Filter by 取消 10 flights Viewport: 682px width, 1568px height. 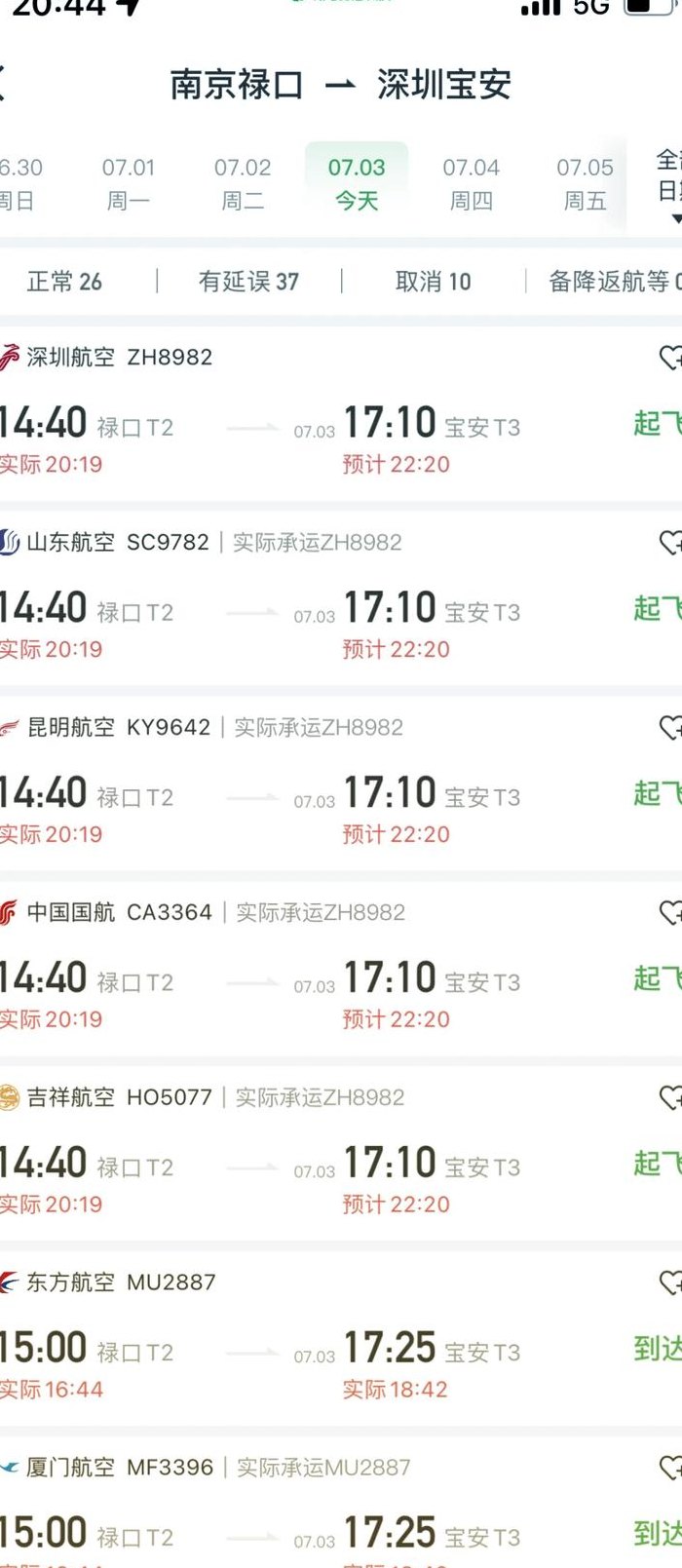(433, 282)
